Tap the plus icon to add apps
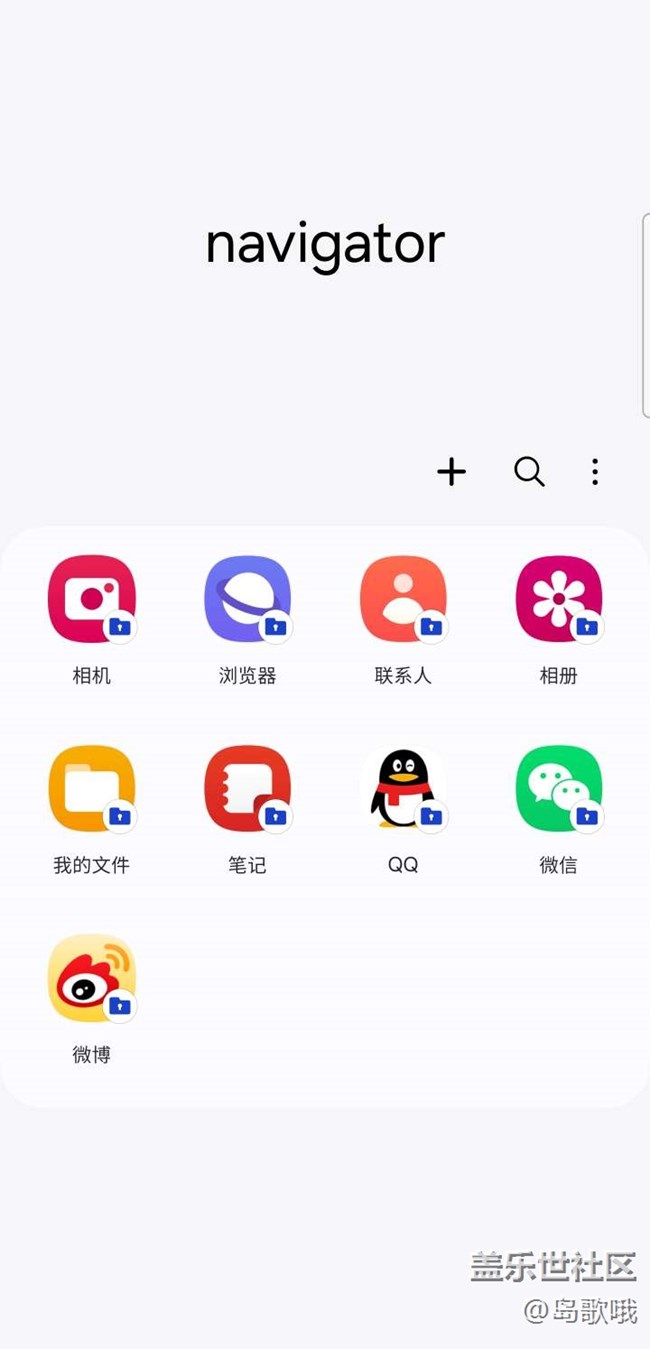 coord(451,471)
